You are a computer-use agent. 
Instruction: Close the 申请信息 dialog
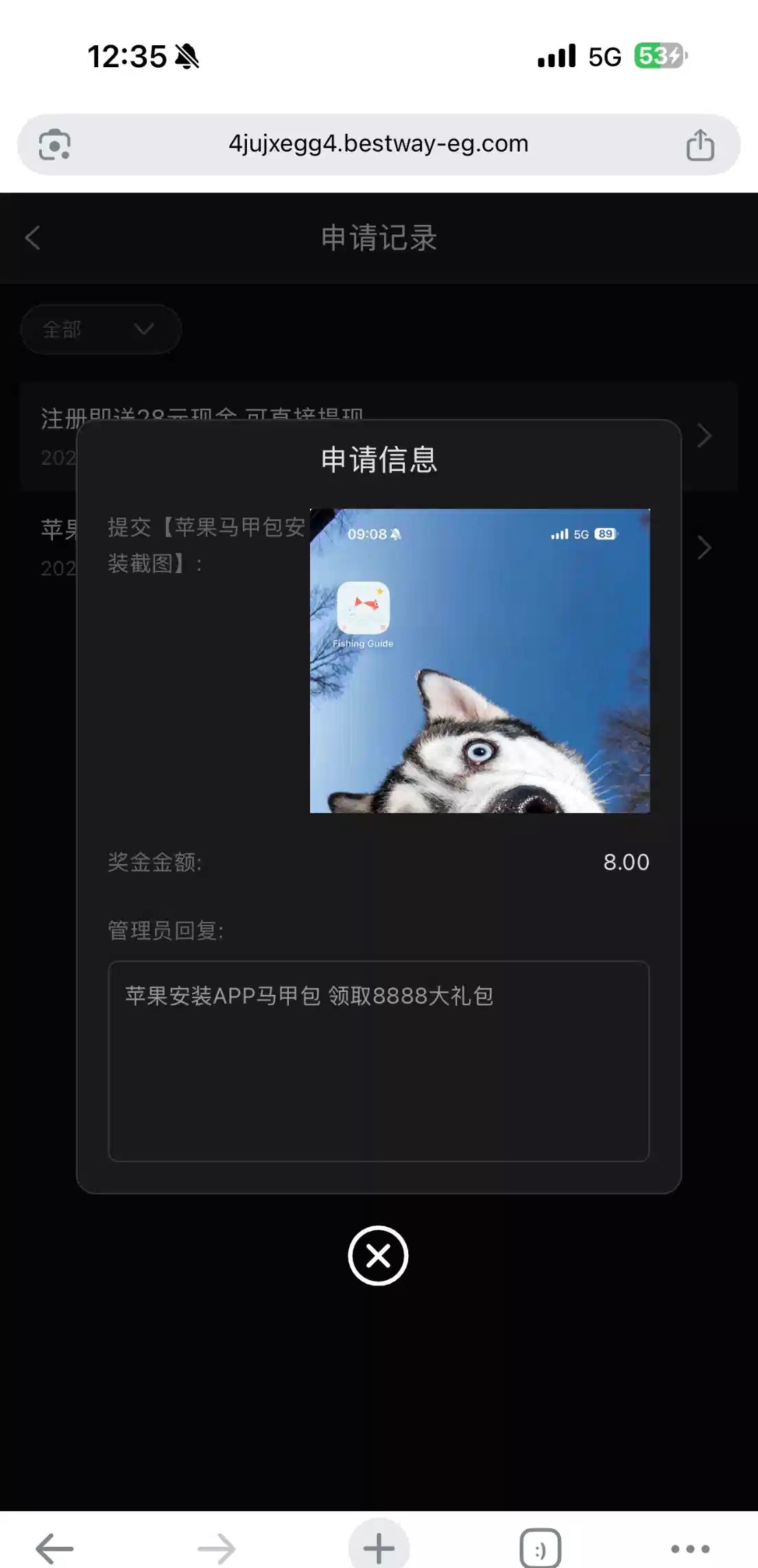click(x=378, y=1255)
